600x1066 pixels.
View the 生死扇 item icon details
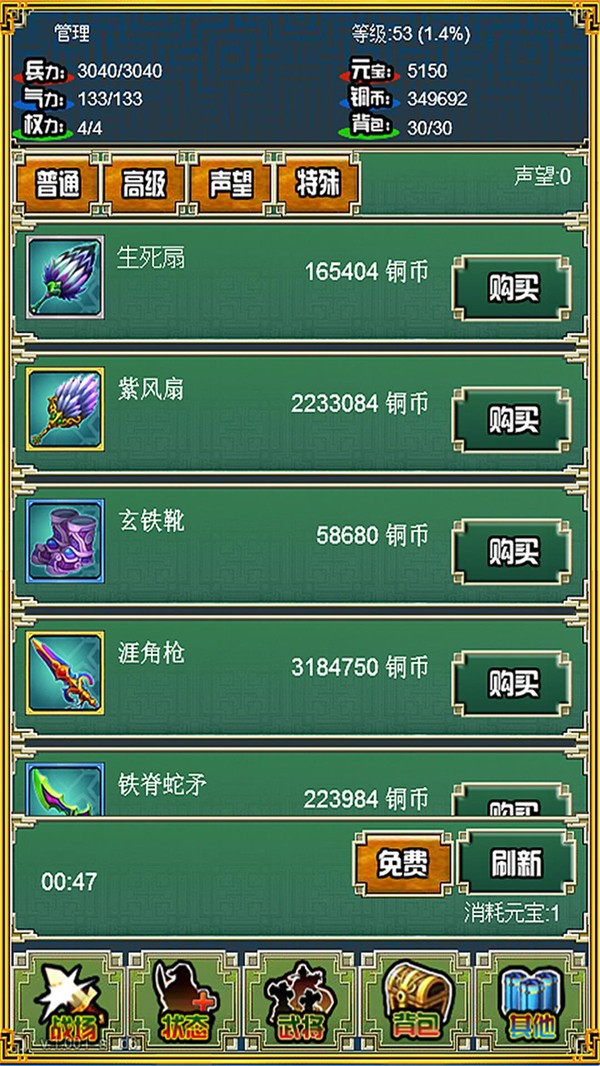pos(64,277)
